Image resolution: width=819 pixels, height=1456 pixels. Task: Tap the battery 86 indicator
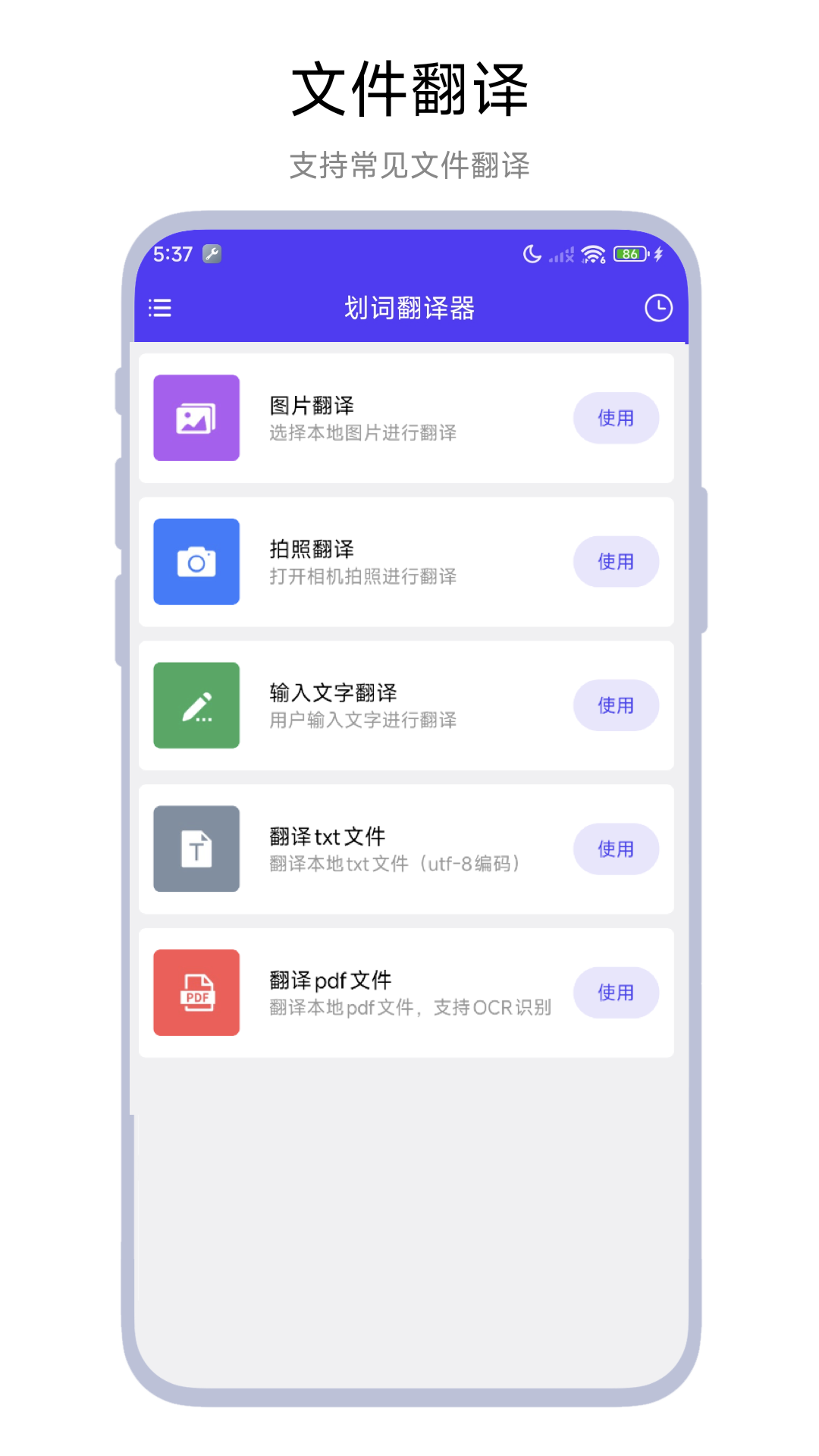[x=629, y=253]
